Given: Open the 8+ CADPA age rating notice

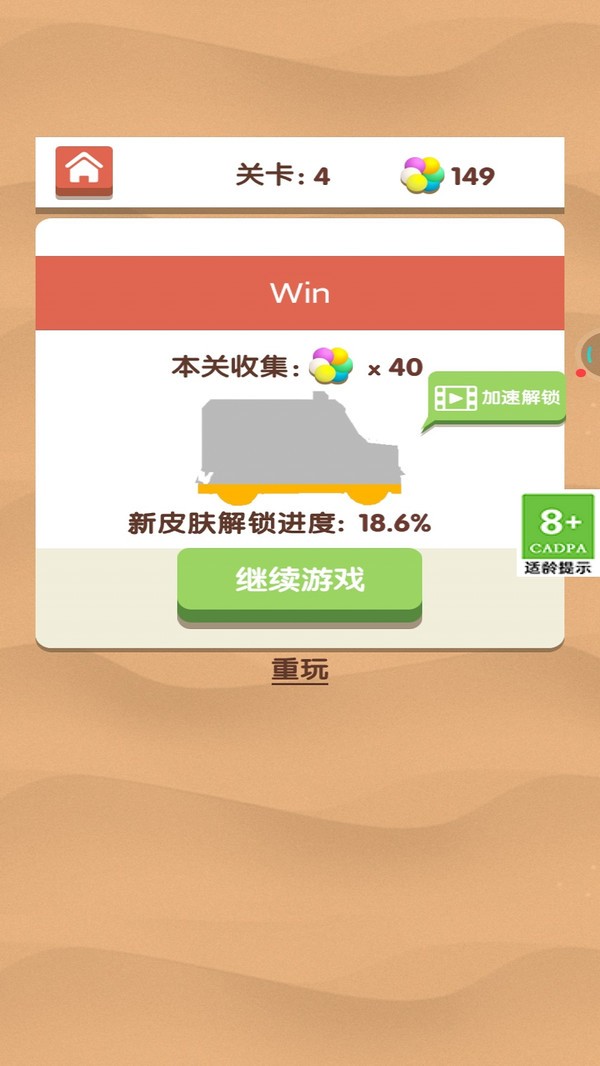Looking at the screenshot, I should (558, 534).
